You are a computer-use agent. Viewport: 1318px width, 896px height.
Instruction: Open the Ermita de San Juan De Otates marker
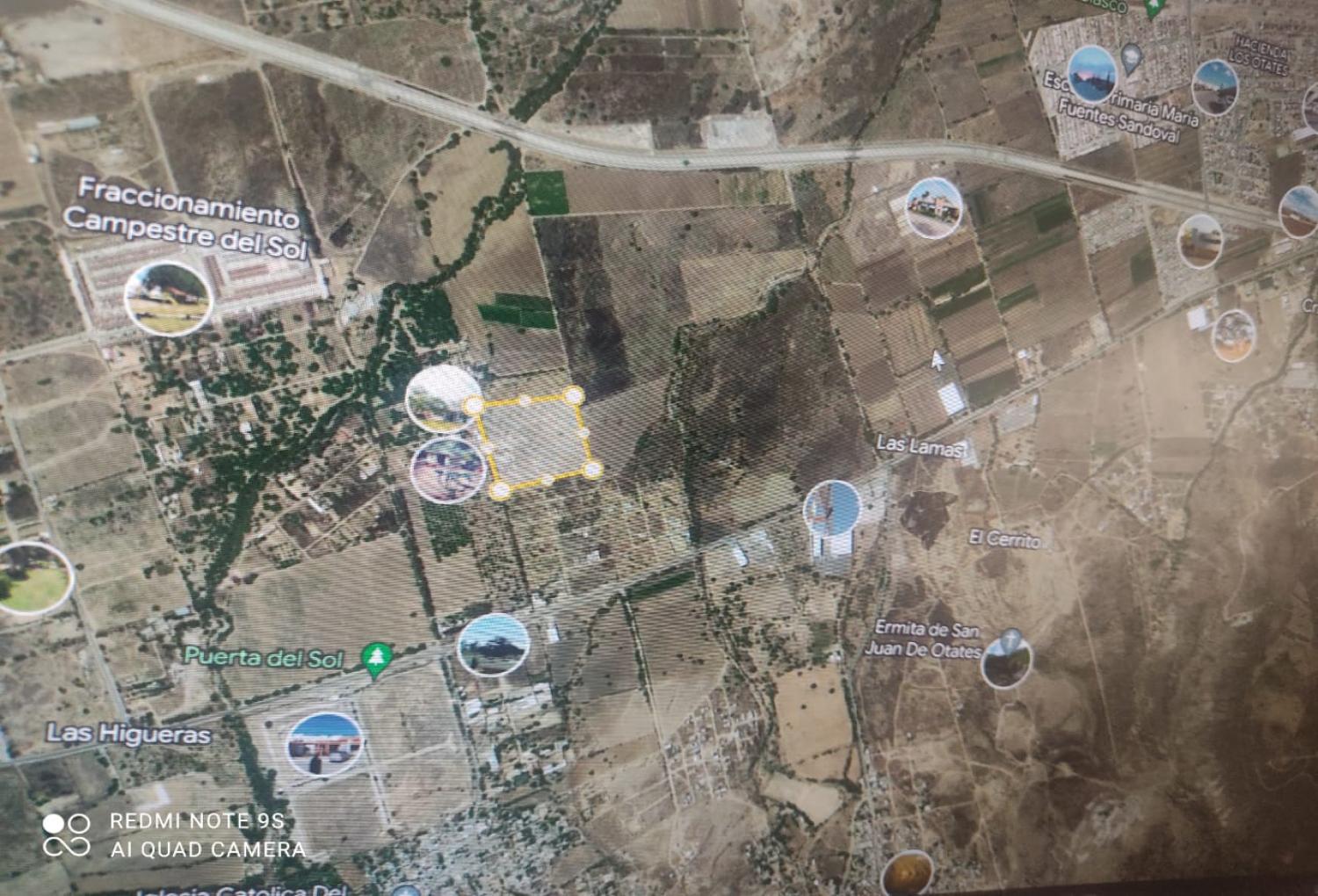point(1007,661)
